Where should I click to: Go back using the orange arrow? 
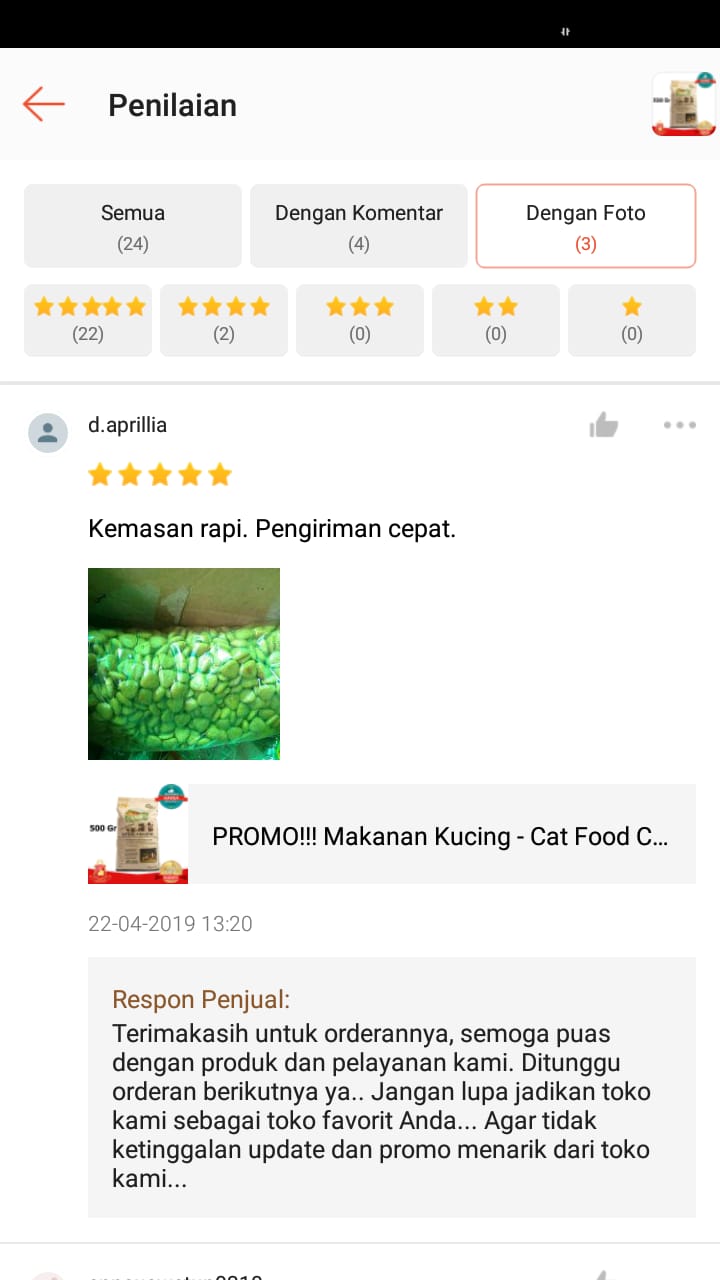[44, 104]
